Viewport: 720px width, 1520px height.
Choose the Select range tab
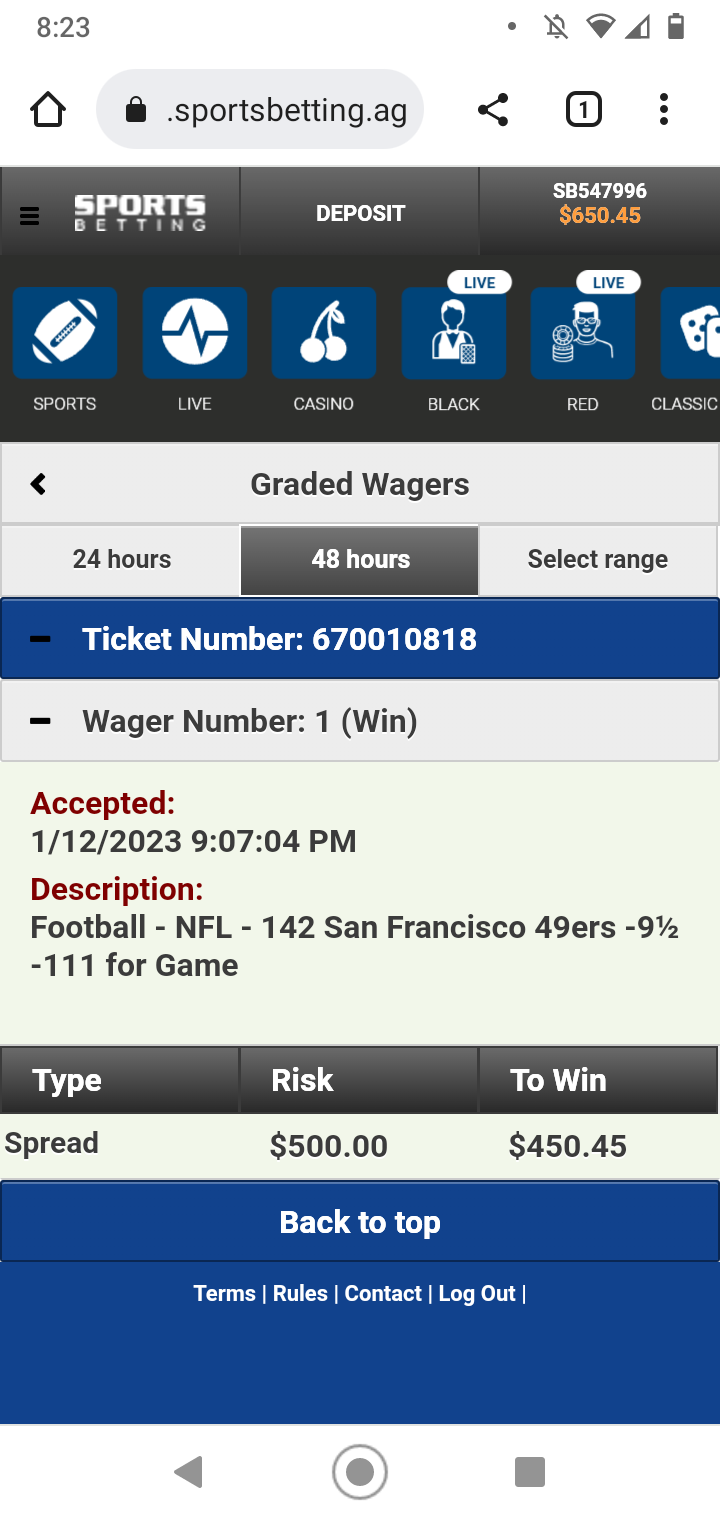click(598, 559)
